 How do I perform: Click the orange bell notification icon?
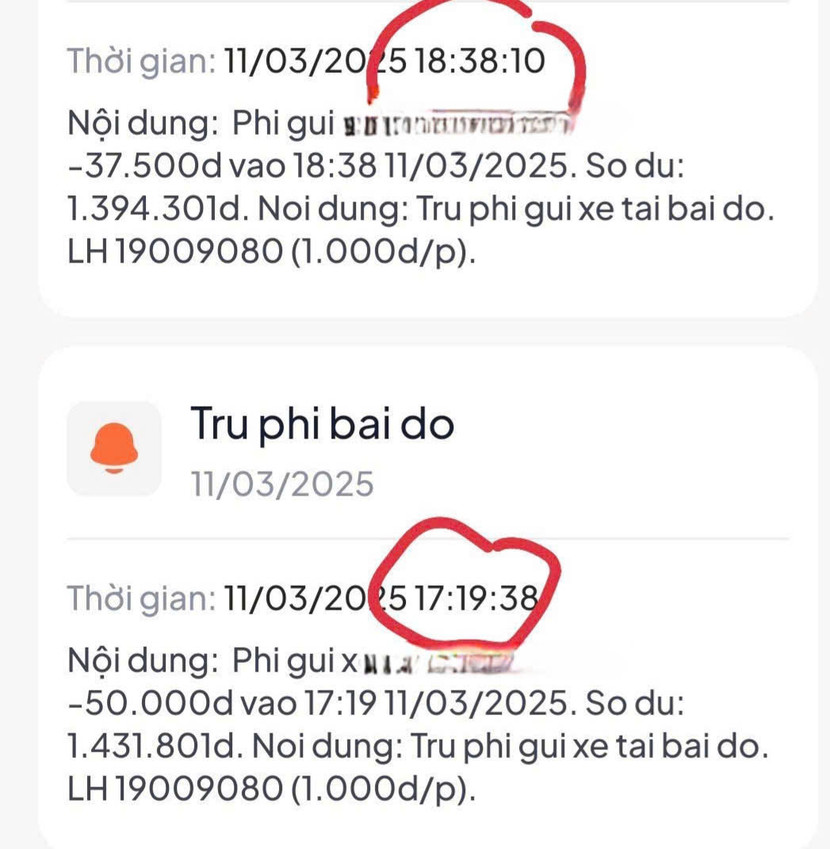(x=113, y=447)
